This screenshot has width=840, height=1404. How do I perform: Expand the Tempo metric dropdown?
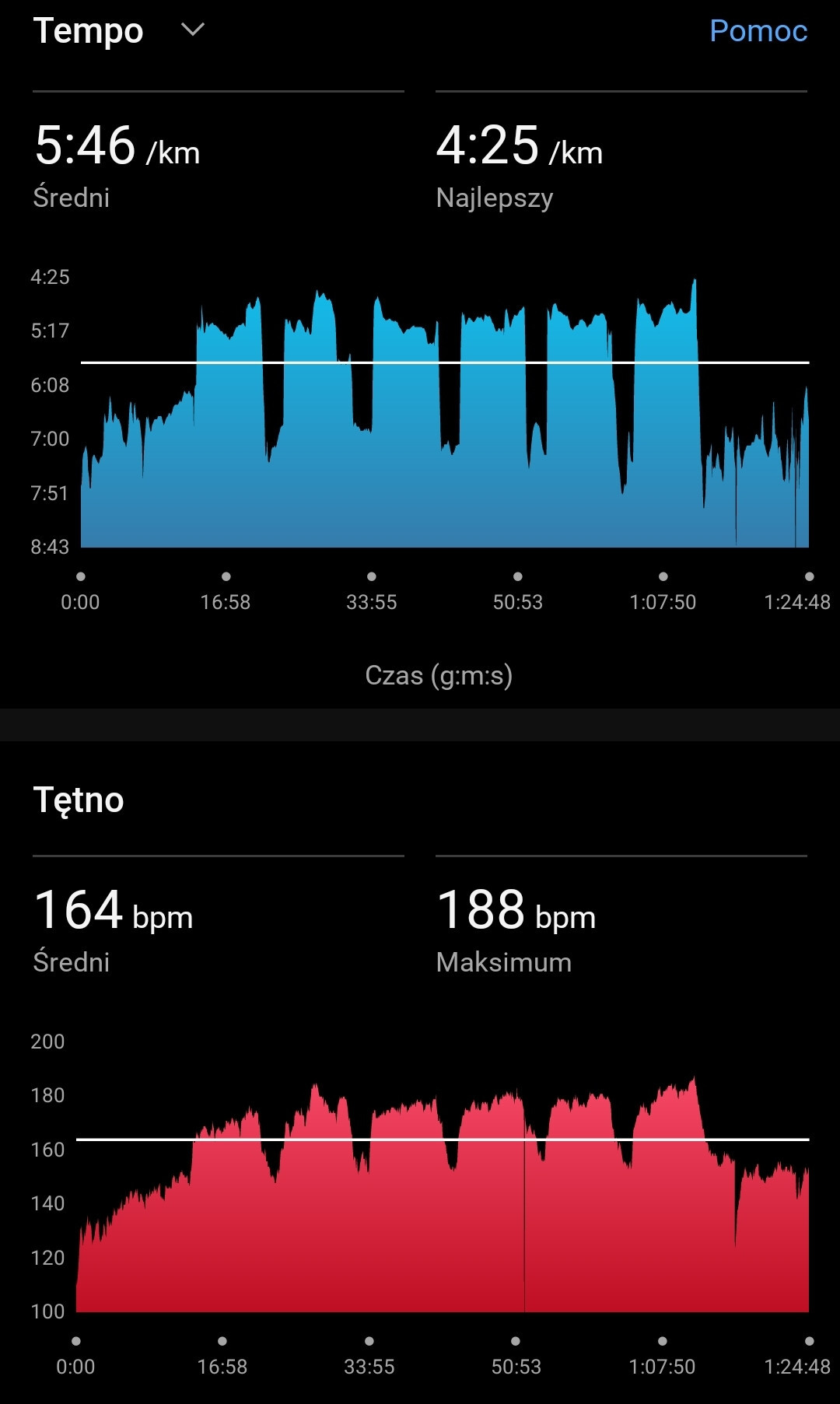pos(192,30)
